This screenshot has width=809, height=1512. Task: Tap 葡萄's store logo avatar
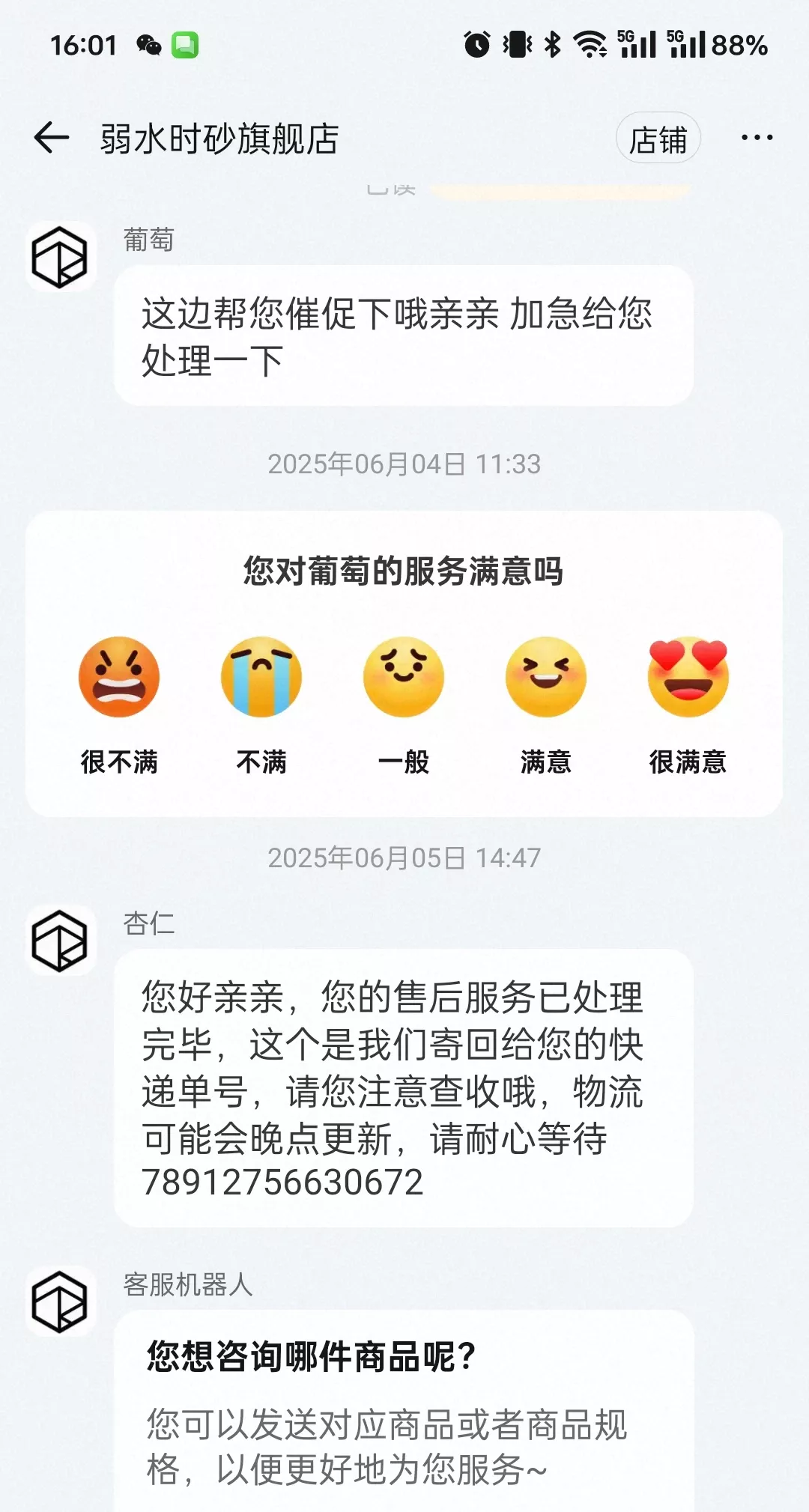pyautogui.click(x=60, y=258)
